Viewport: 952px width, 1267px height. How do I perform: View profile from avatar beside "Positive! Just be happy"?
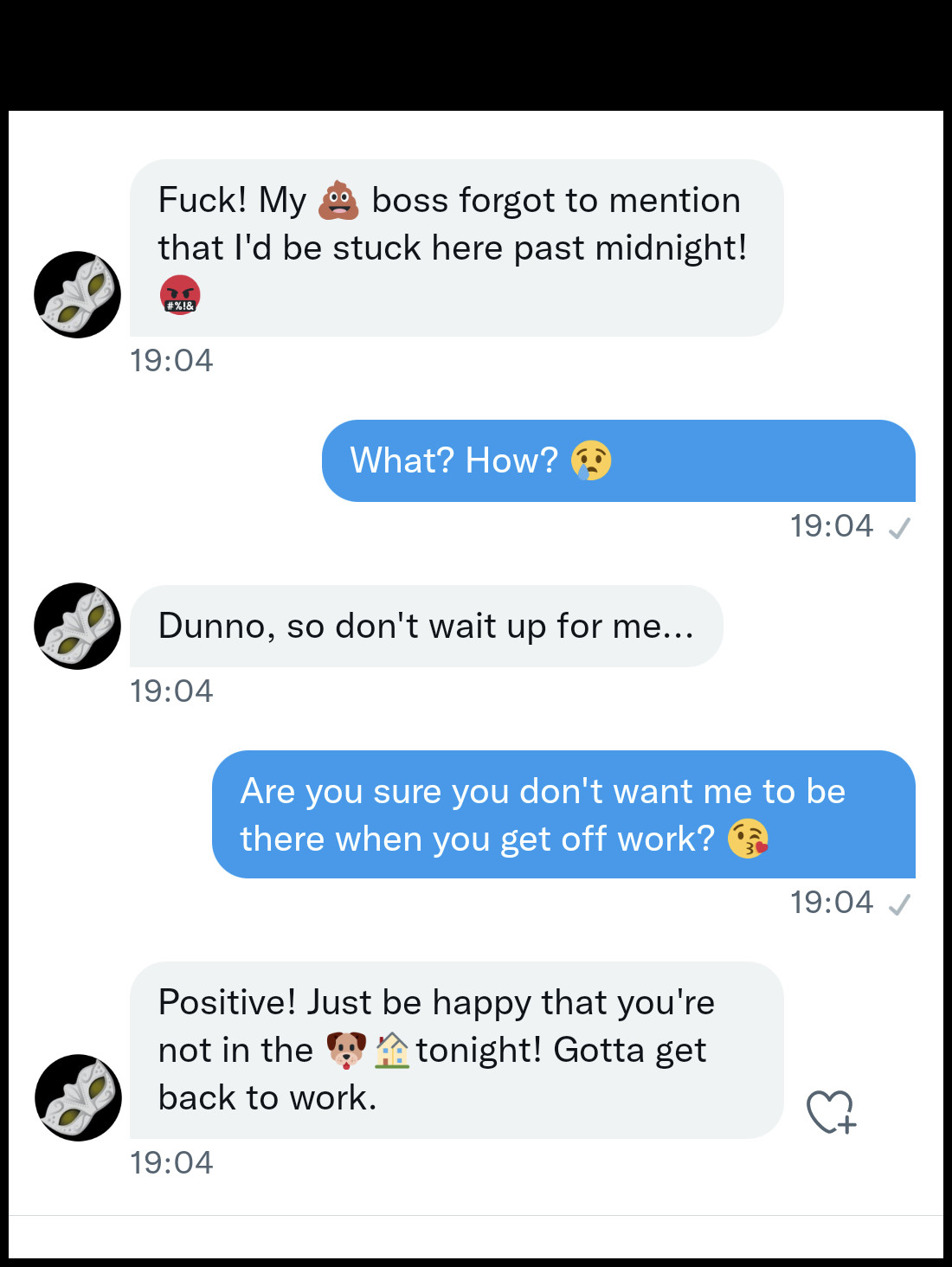78,1097
